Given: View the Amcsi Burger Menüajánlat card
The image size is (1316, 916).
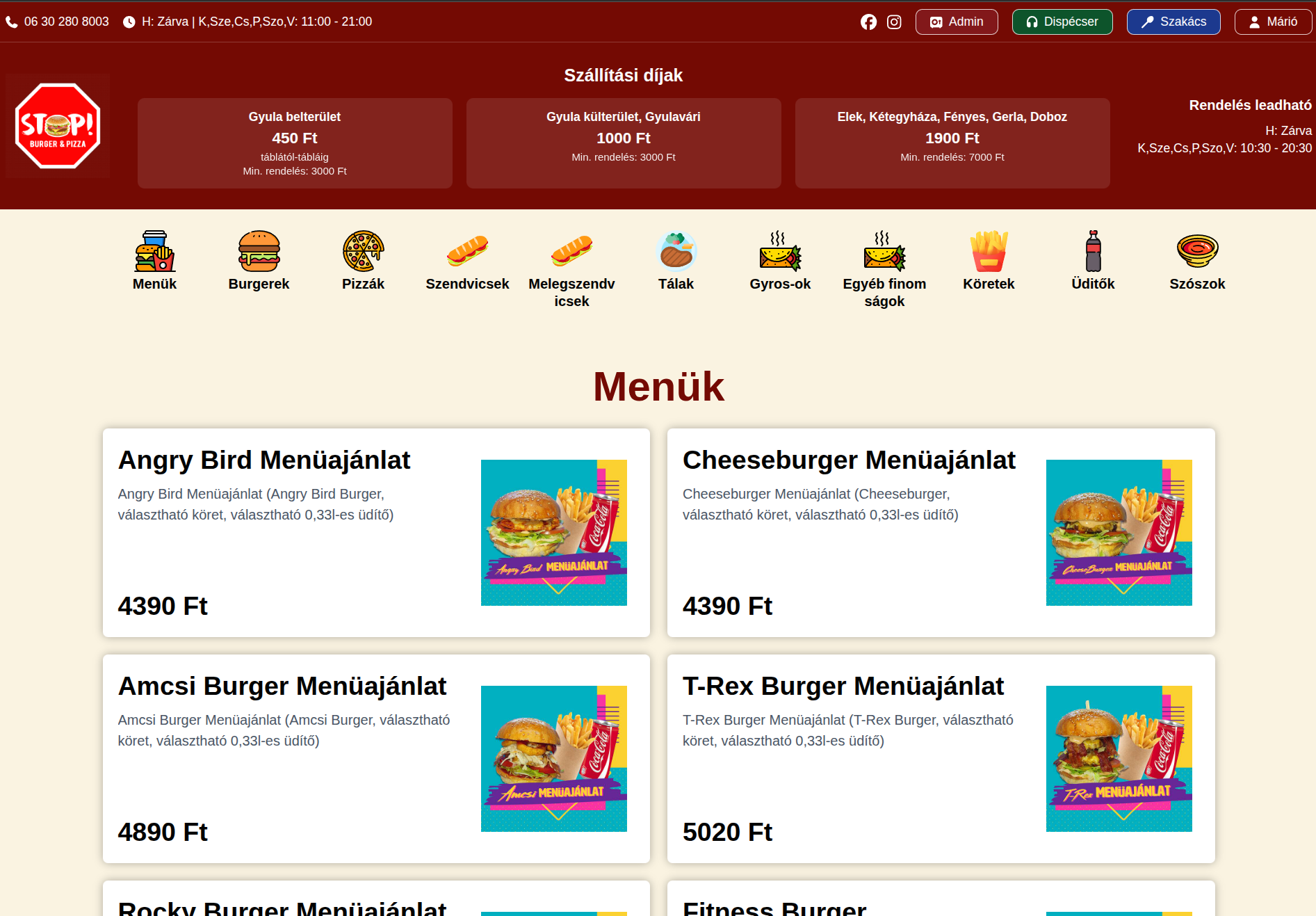Looking at the screenshot, I should click(x=376, y=759).
